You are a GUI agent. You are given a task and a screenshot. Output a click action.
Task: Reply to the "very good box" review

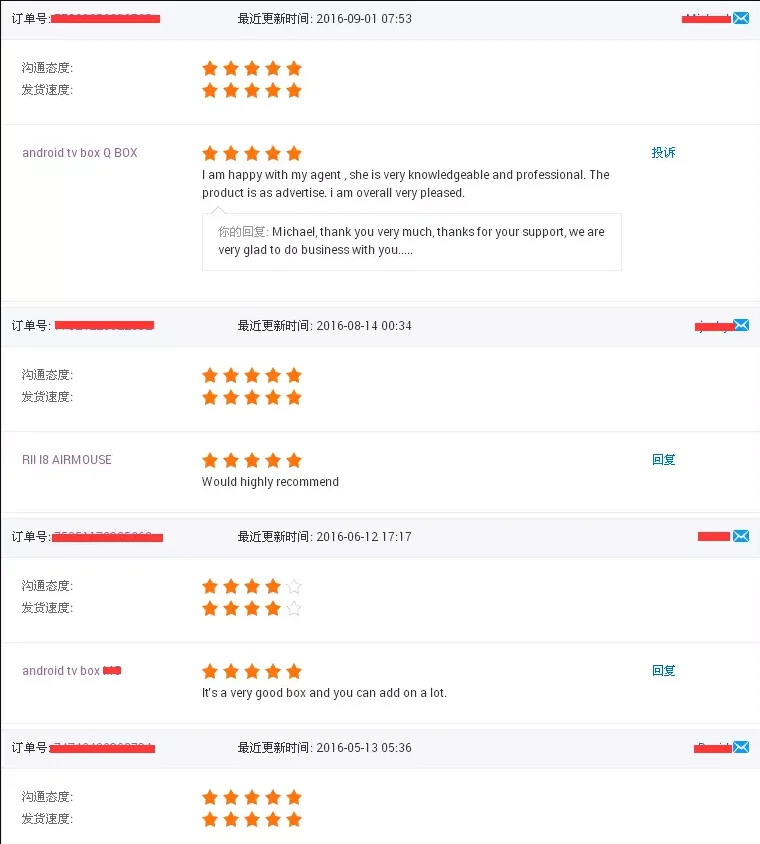pos(663,671)
